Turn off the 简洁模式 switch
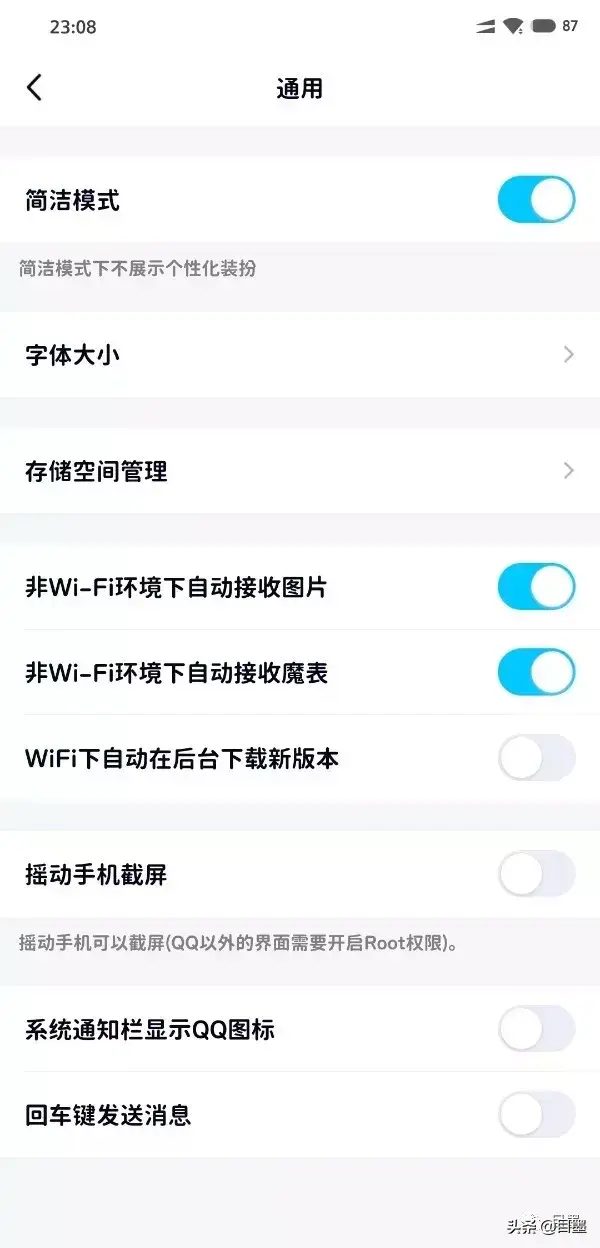This screenshot has height=1248, width=600. click(536, 199)
